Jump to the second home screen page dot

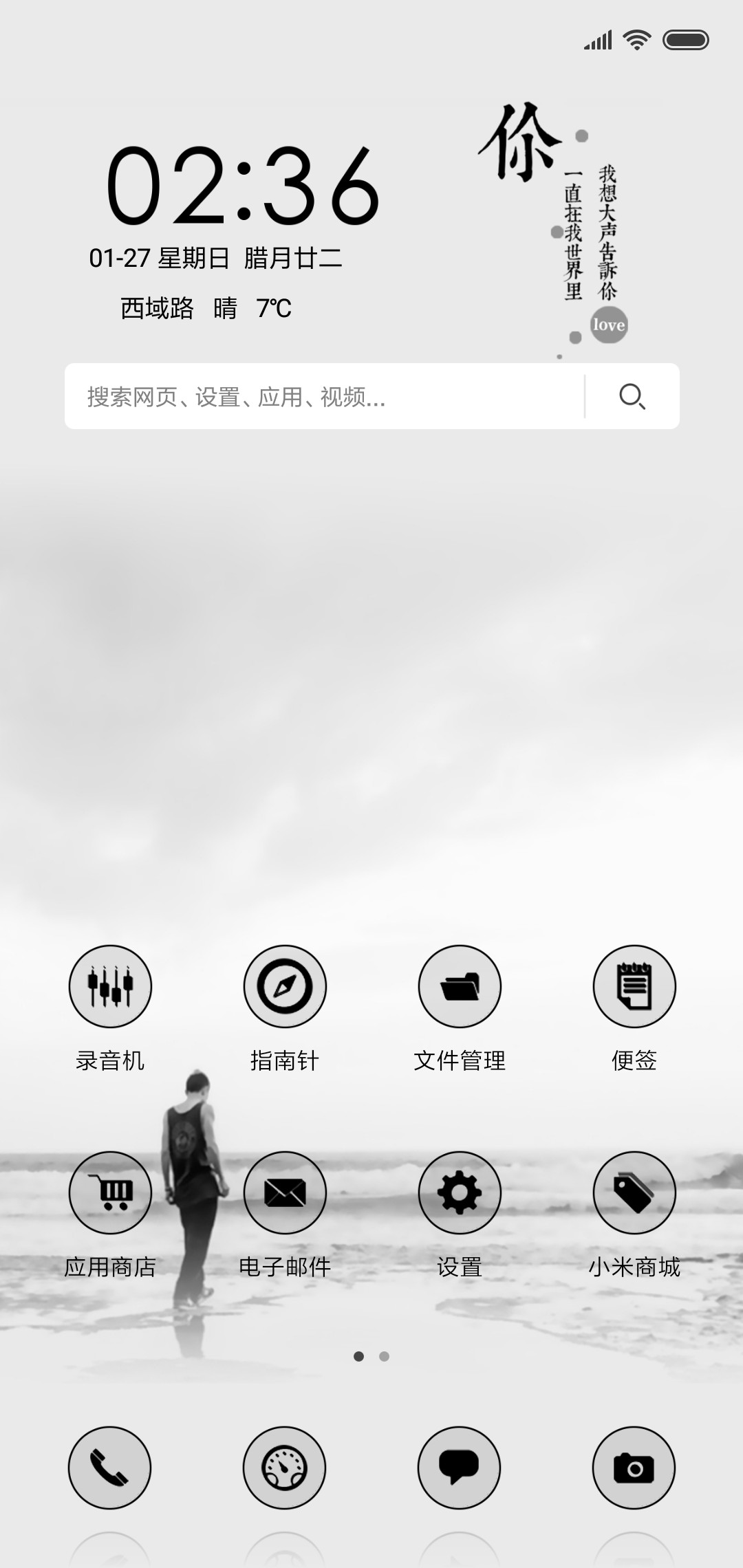pyautogui.click(x=384, y=1356)
